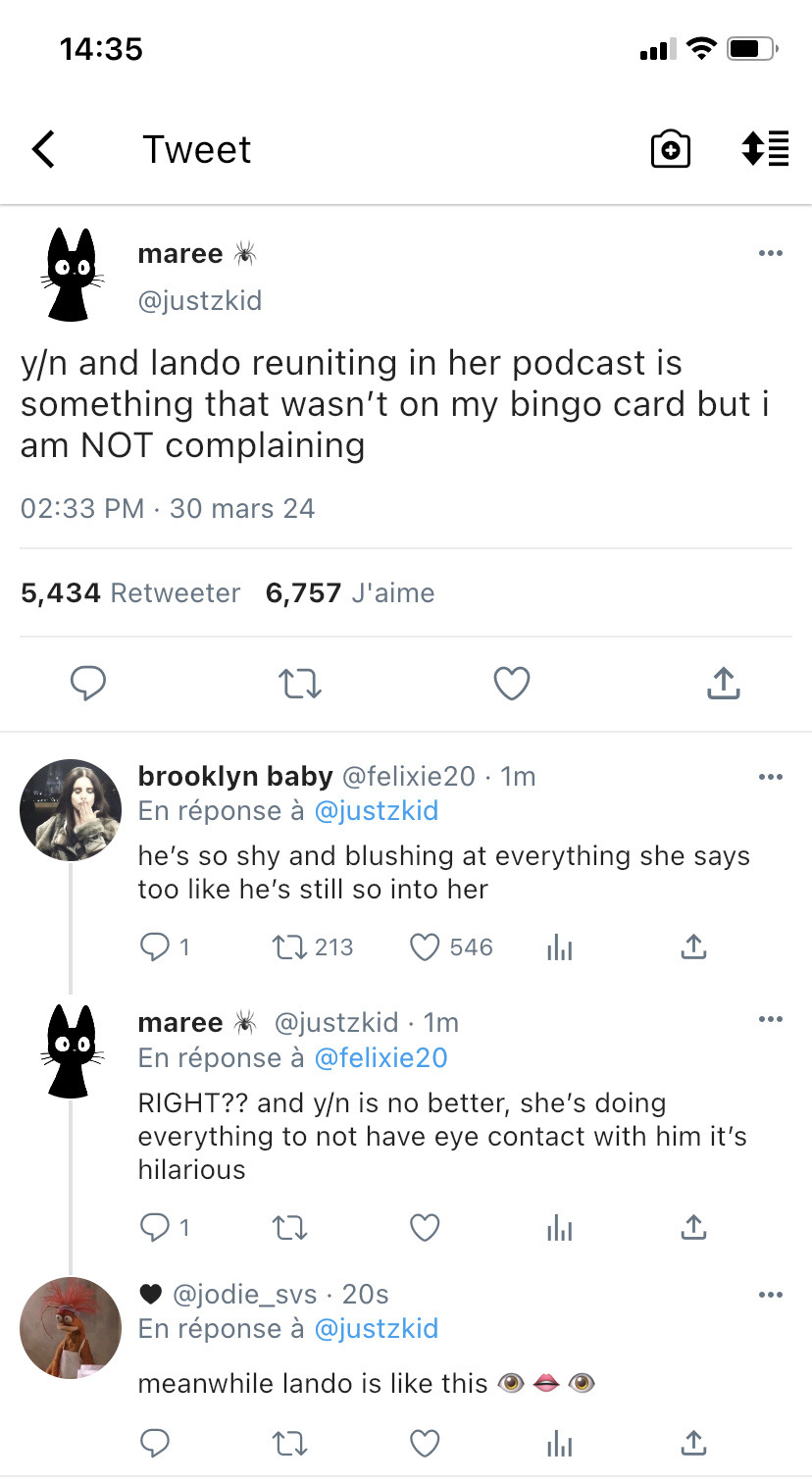Image resolution: width=812 pixels, height=1483 pixels.
Task: Retweet brooklyn baby's reply
Action: tap(289, 947)
